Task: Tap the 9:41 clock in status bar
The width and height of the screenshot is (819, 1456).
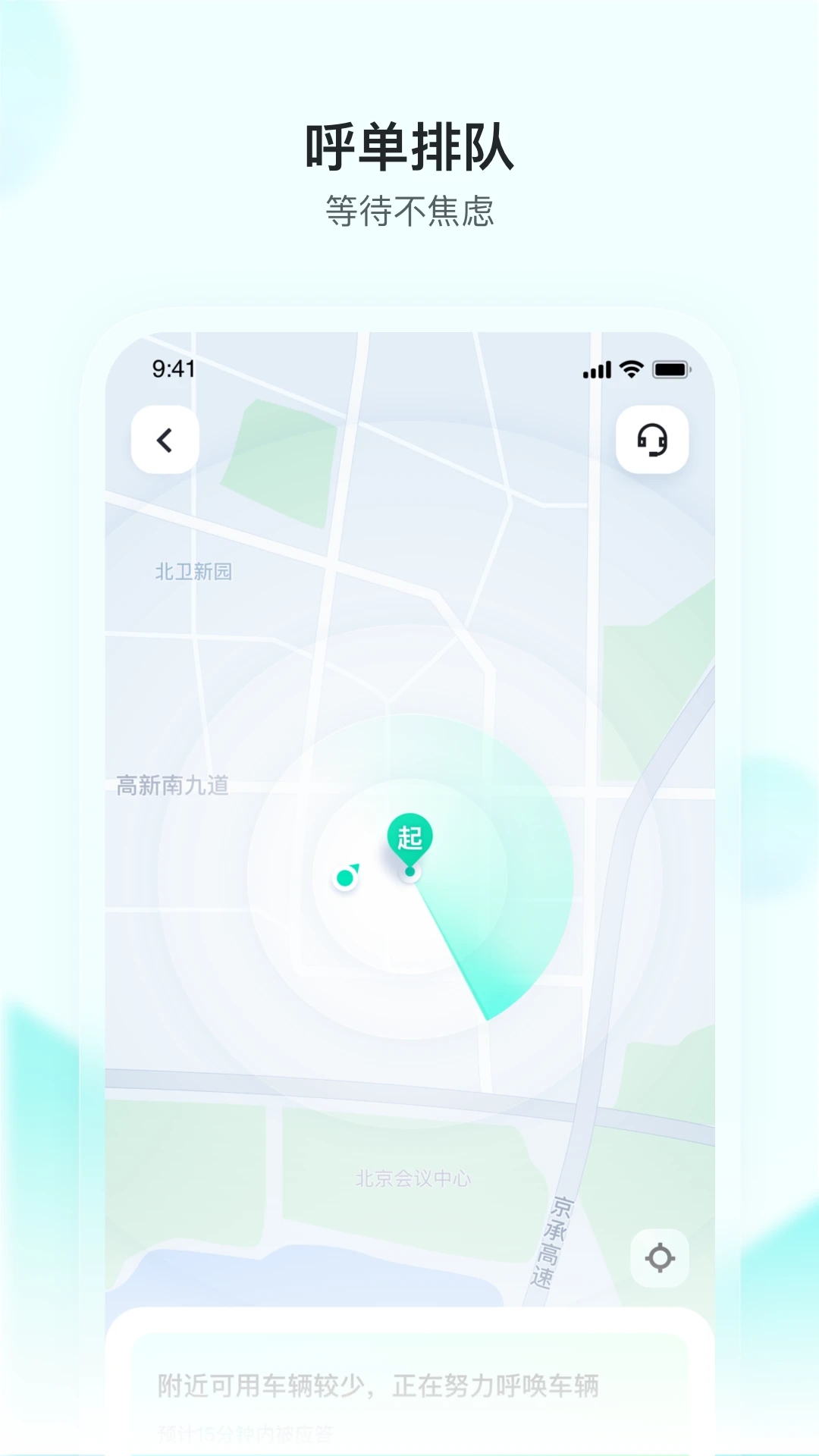Action: (x=172, y=369)
